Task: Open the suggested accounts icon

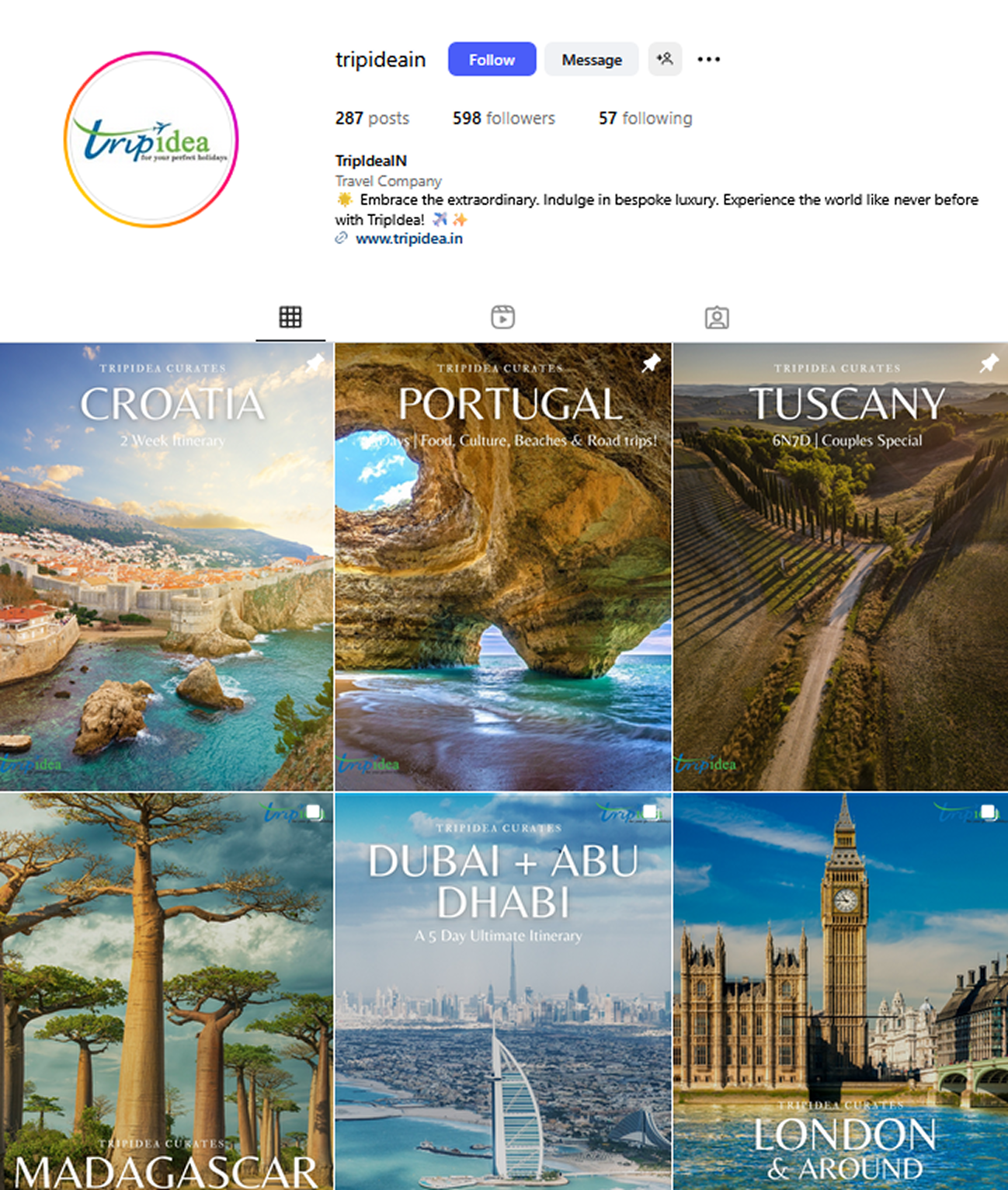Action: click(x=665, y=59)
